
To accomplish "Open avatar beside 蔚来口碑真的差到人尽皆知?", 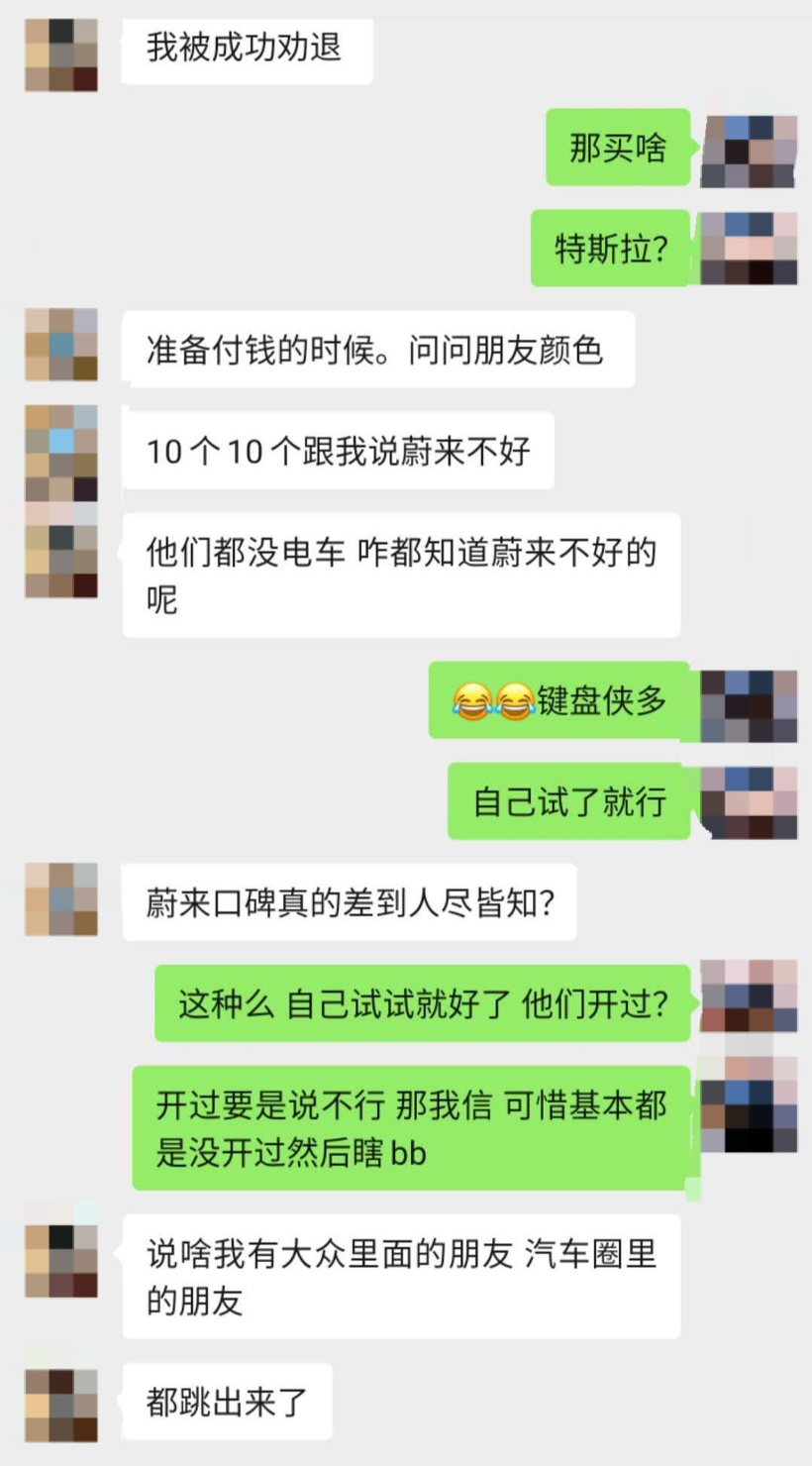I will 61,899.
